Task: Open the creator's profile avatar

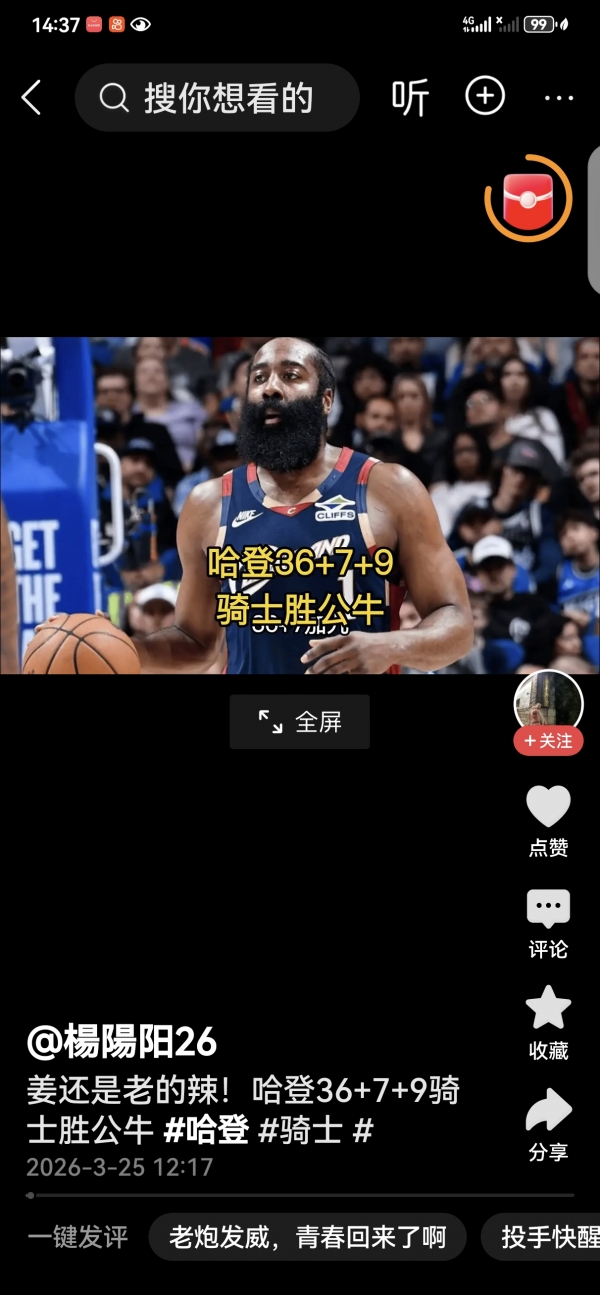Action: tap(548, 702)
